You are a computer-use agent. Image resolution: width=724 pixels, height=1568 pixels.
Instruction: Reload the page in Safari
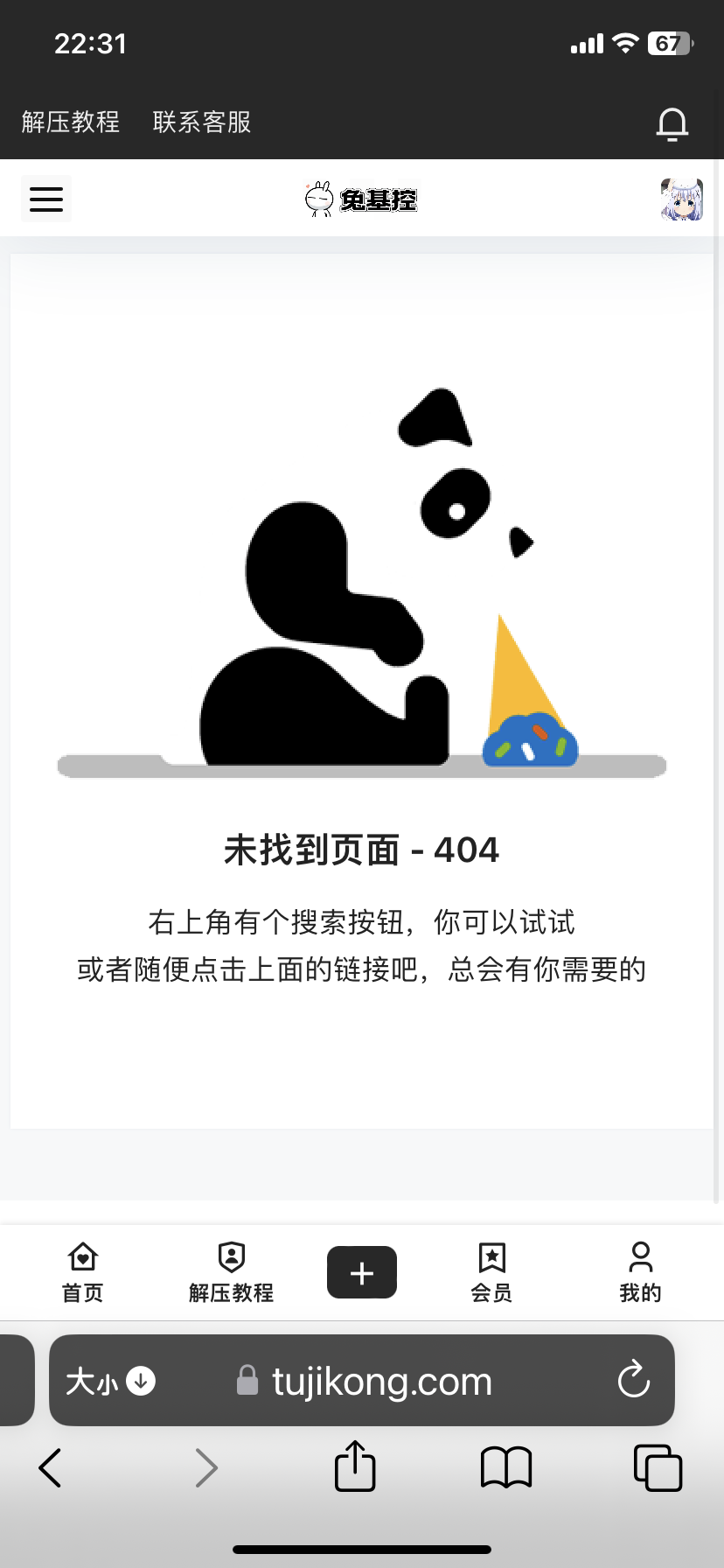coord(633,1381)
